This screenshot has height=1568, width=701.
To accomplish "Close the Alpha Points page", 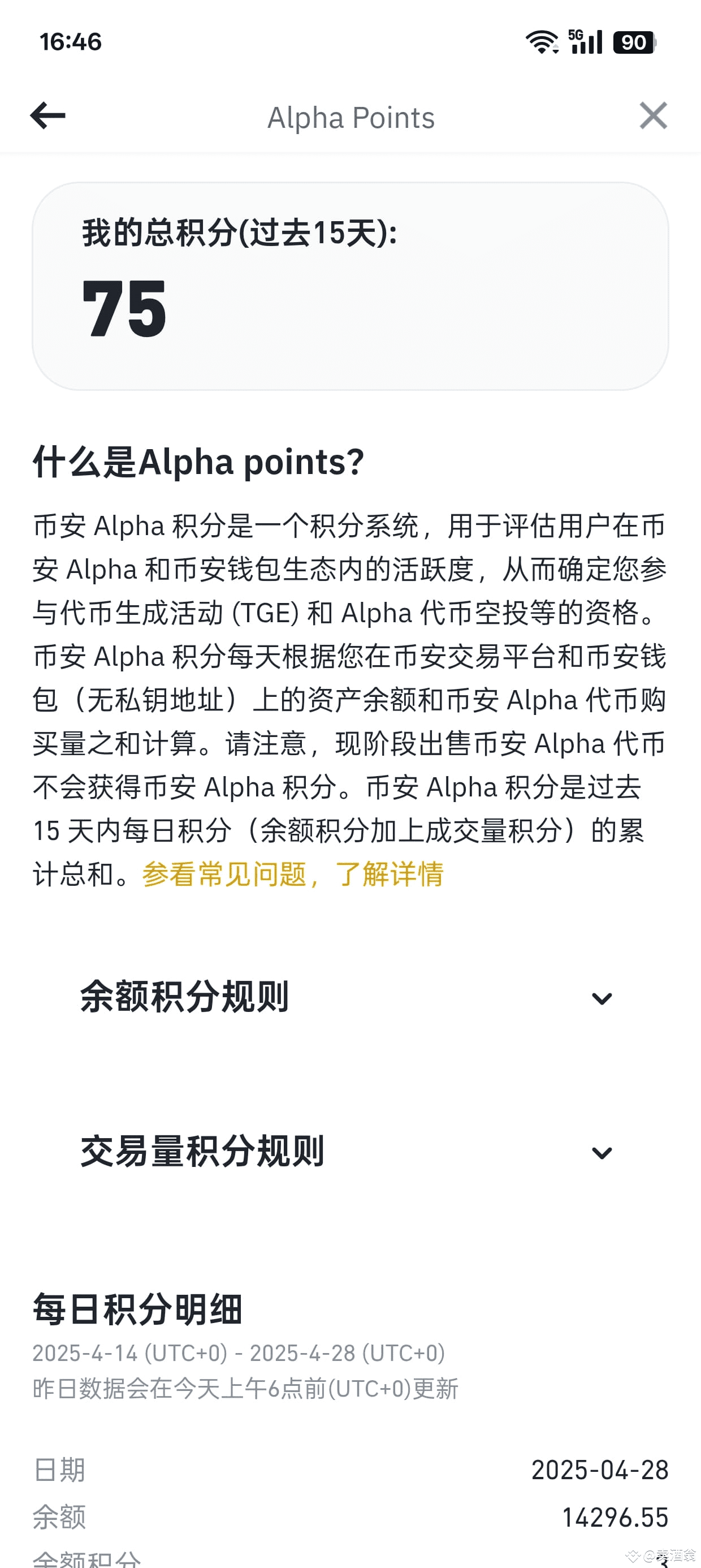I will (x=653, y=115).
